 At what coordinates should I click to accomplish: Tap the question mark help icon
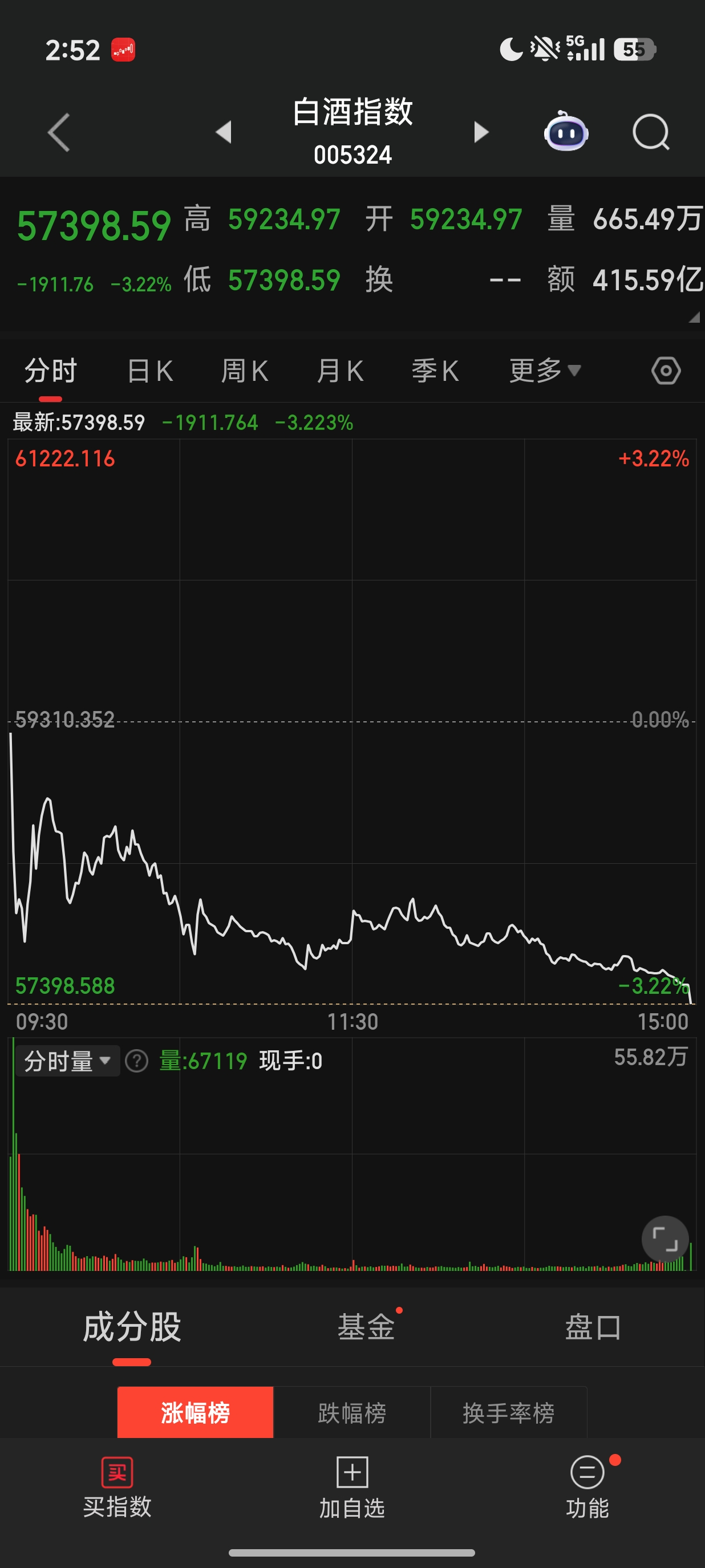click(137, 1061)
